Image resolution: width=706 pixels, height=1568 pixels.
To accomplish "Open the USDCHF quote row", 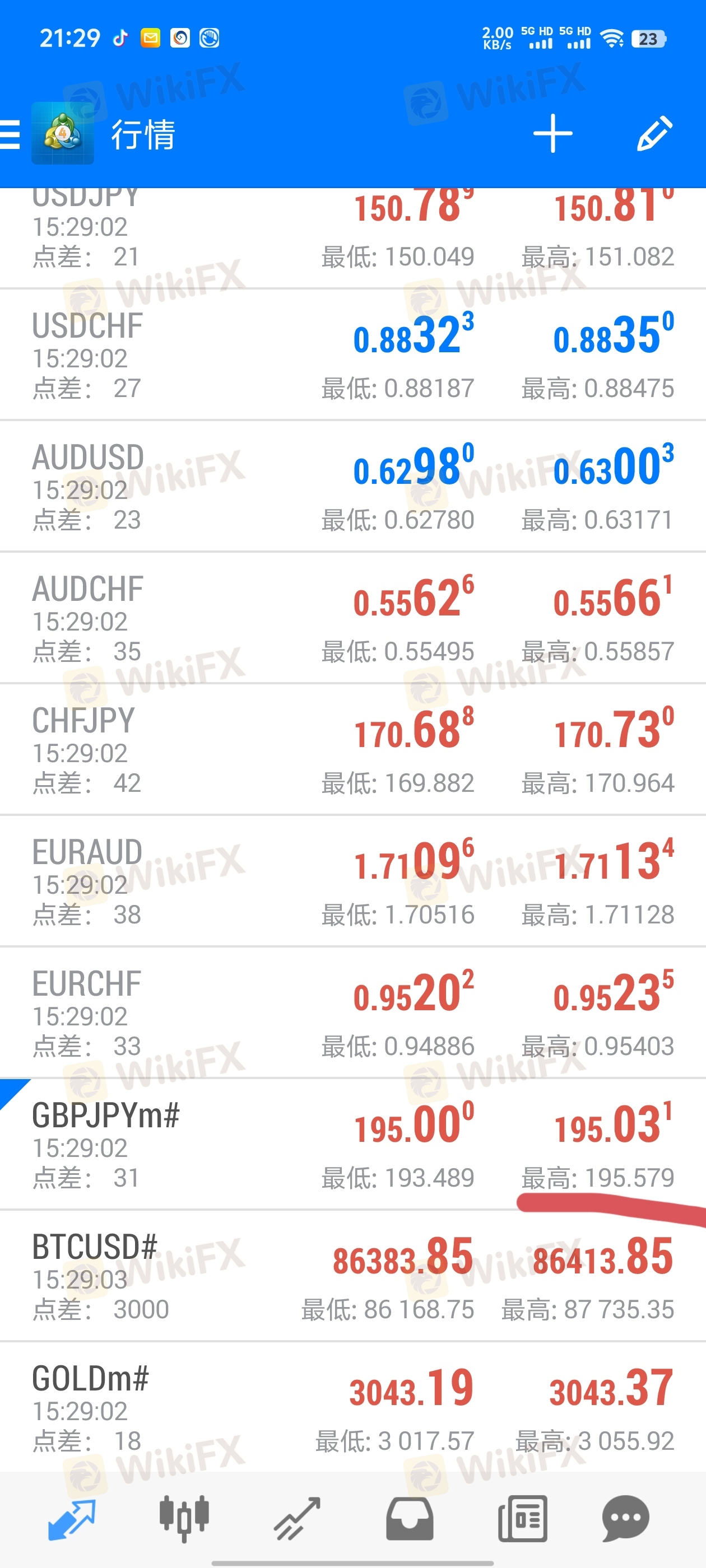I will click(x=352, y=355).
